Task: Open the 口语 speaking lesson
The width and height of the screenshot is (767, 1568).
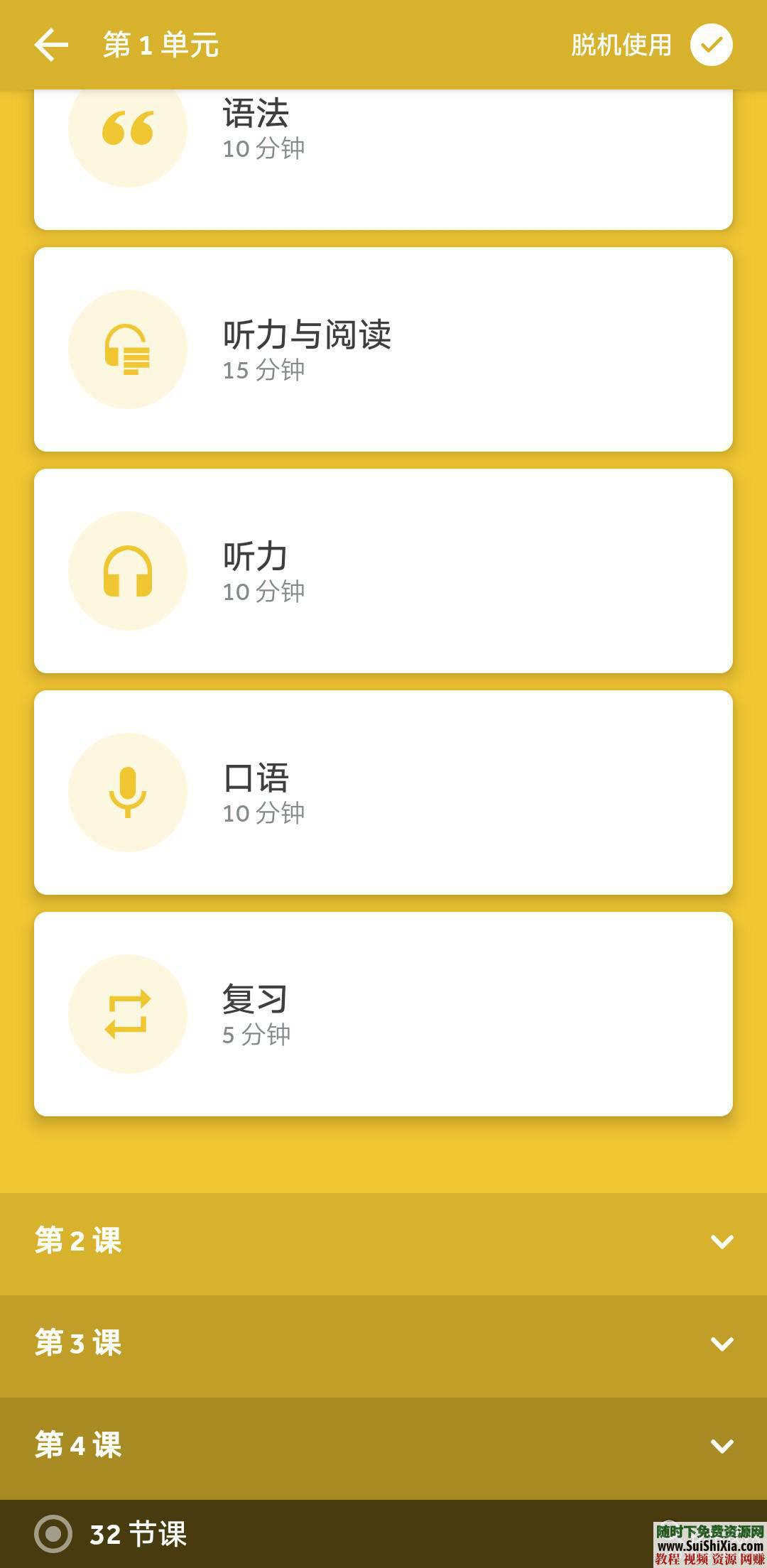Action: (x=383, y=793)
